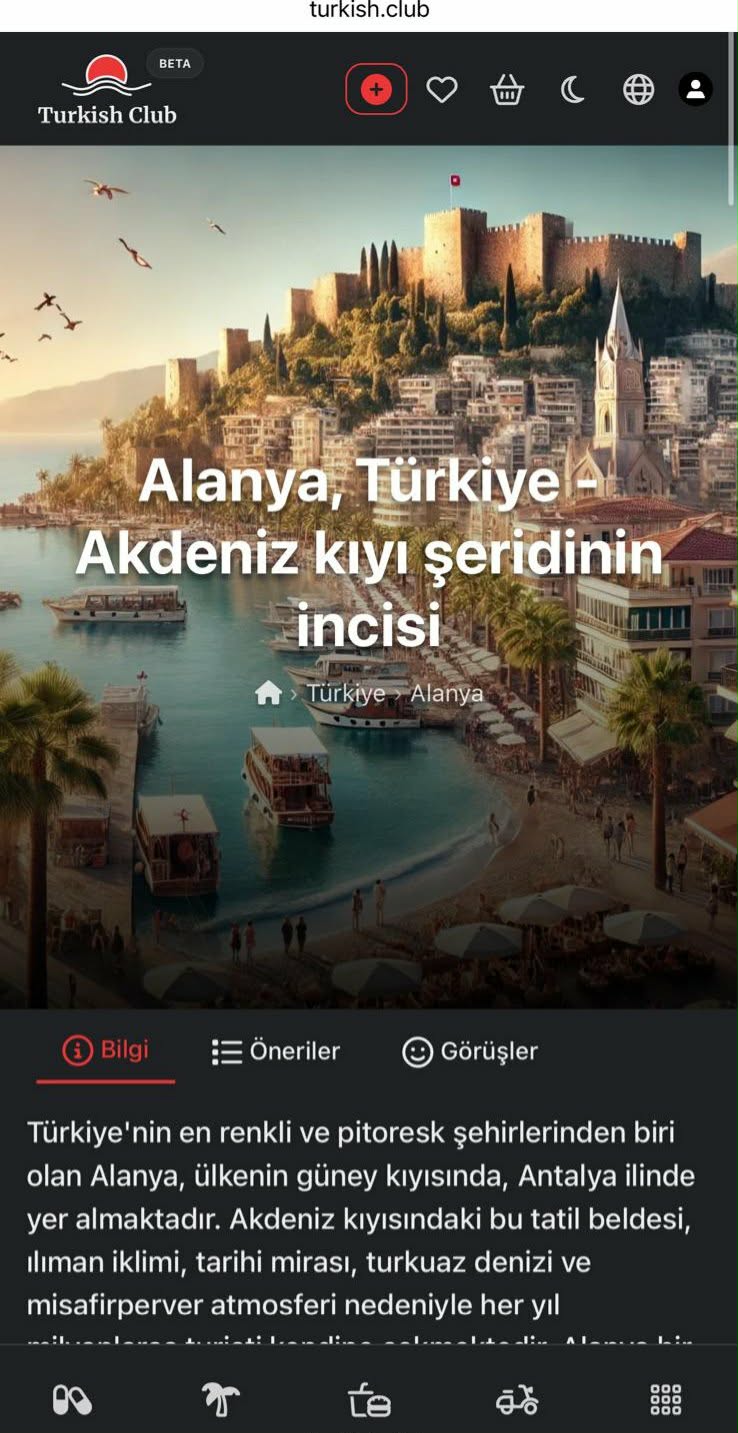View the Görüşler tab
This screenshot has height=1433, width=738.
click(x=470, y=1051)
